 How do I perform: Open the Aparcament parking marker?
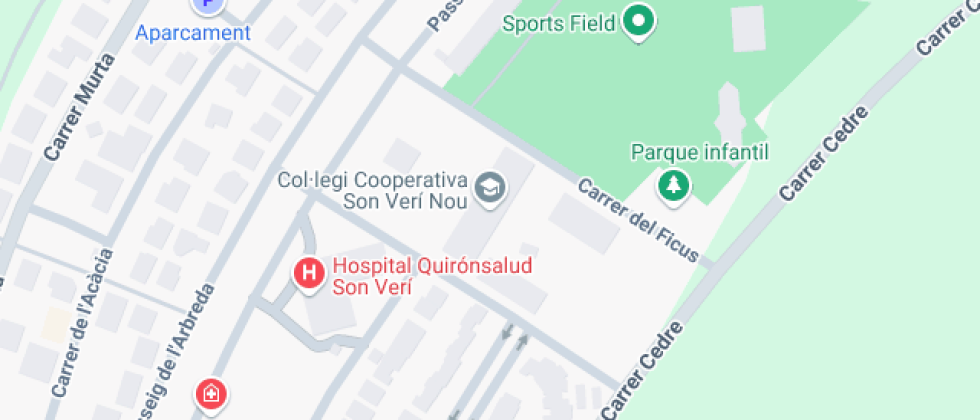tap(208, 6)
